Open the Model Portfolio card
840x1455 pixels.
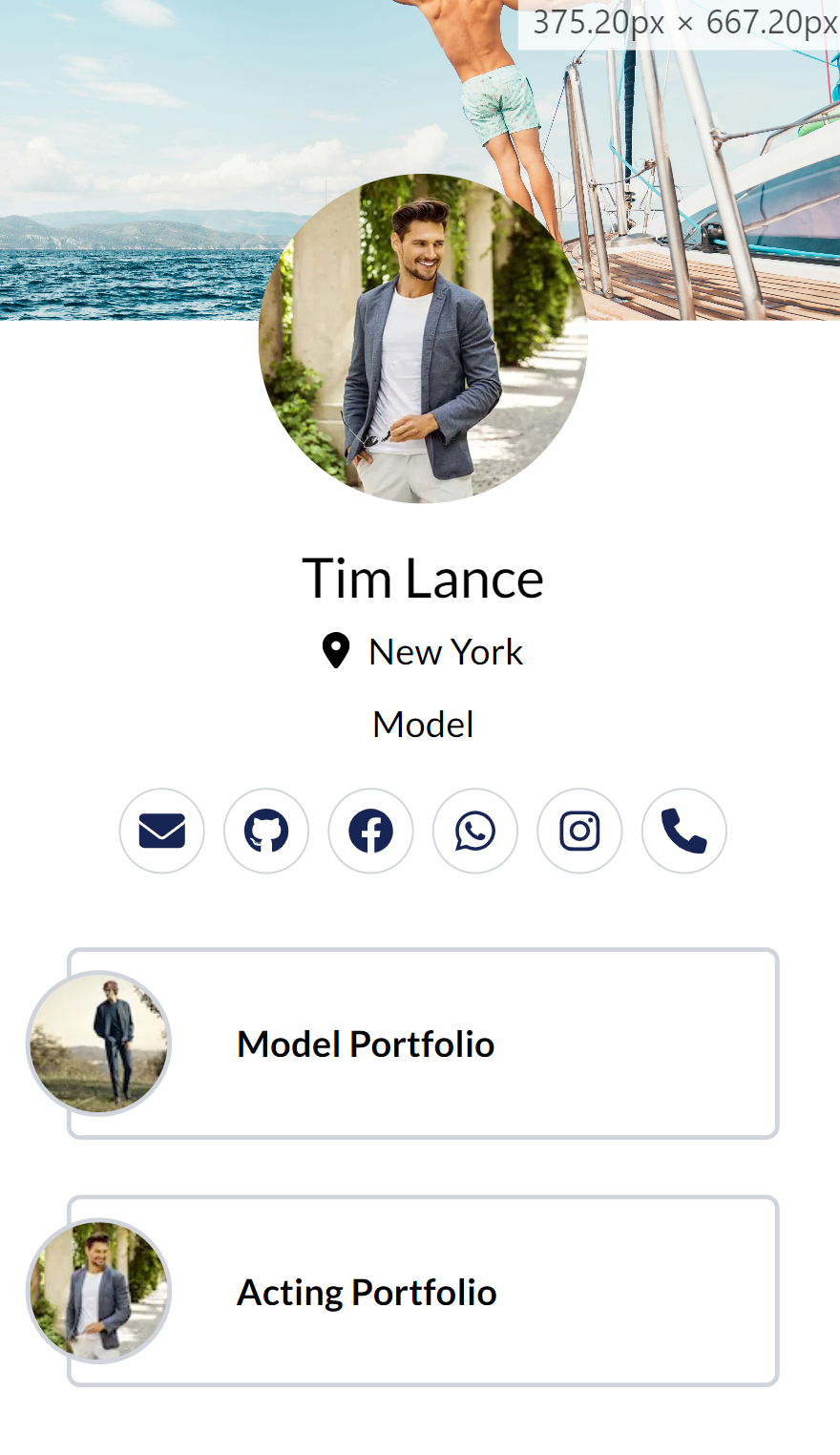point(423,1044)
